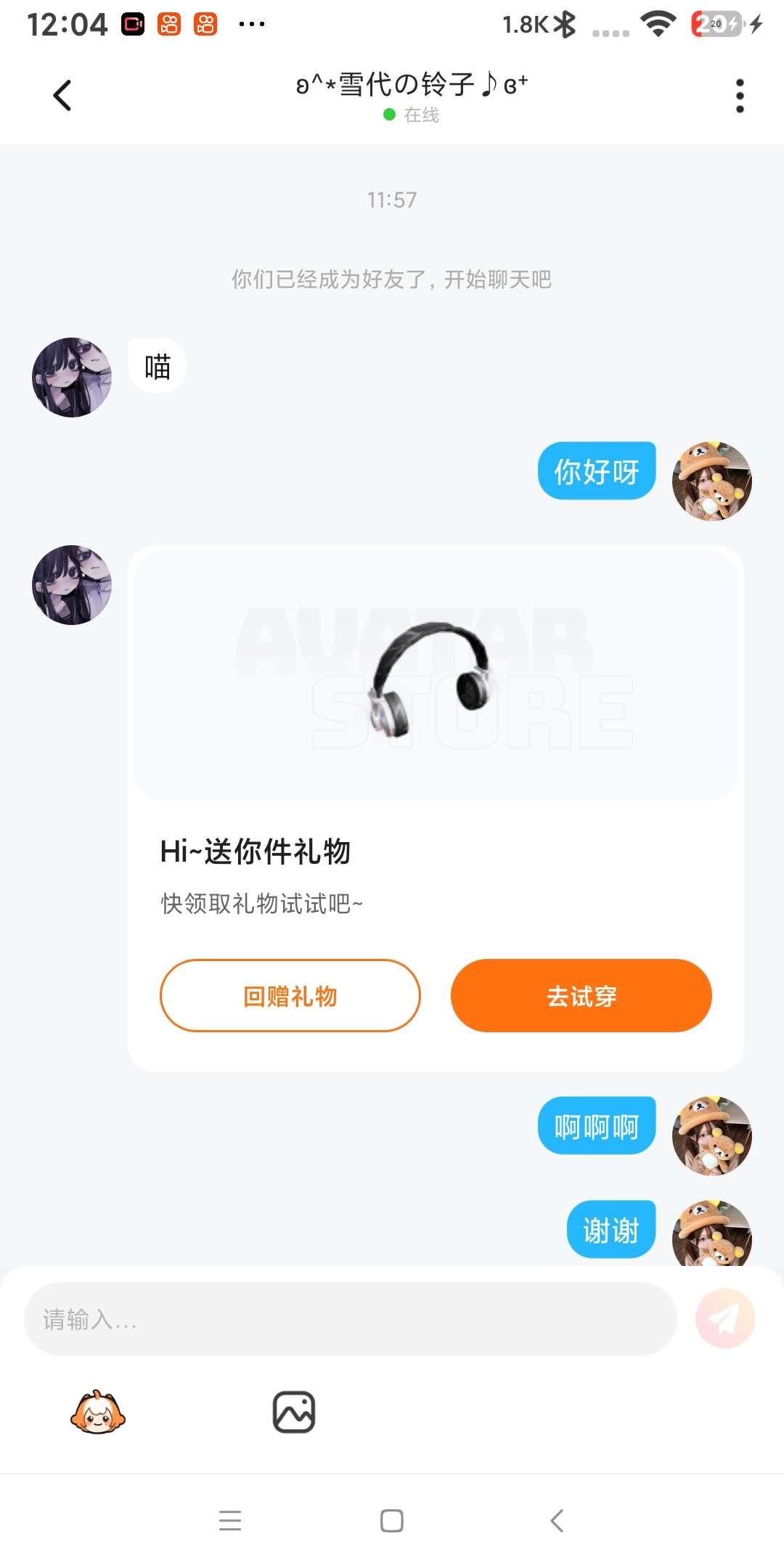View the friend's avatar next to 喵
784x1568 pixels.
(x=72, y=377)
